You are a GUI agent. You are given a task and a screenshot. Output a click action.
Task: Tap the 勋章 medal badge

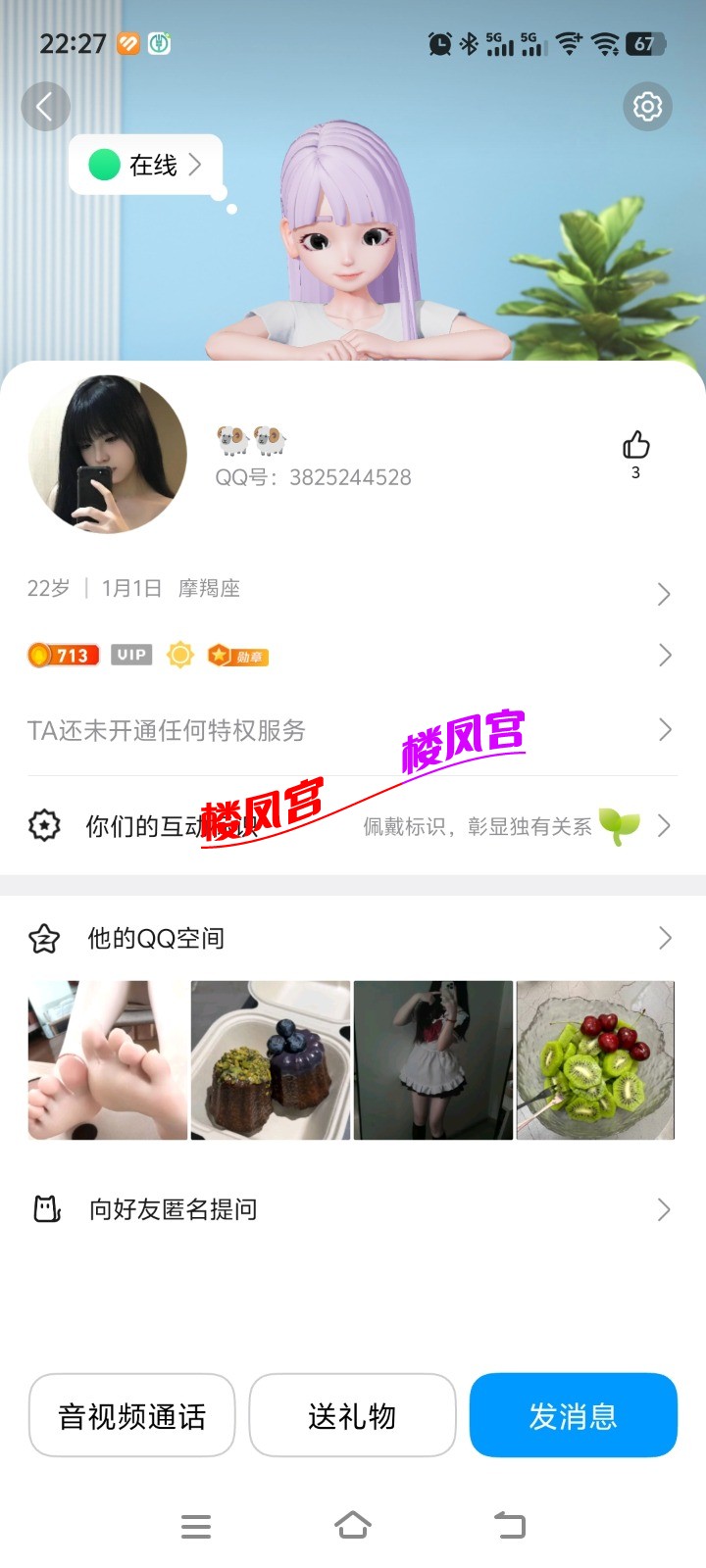[240, 655]
